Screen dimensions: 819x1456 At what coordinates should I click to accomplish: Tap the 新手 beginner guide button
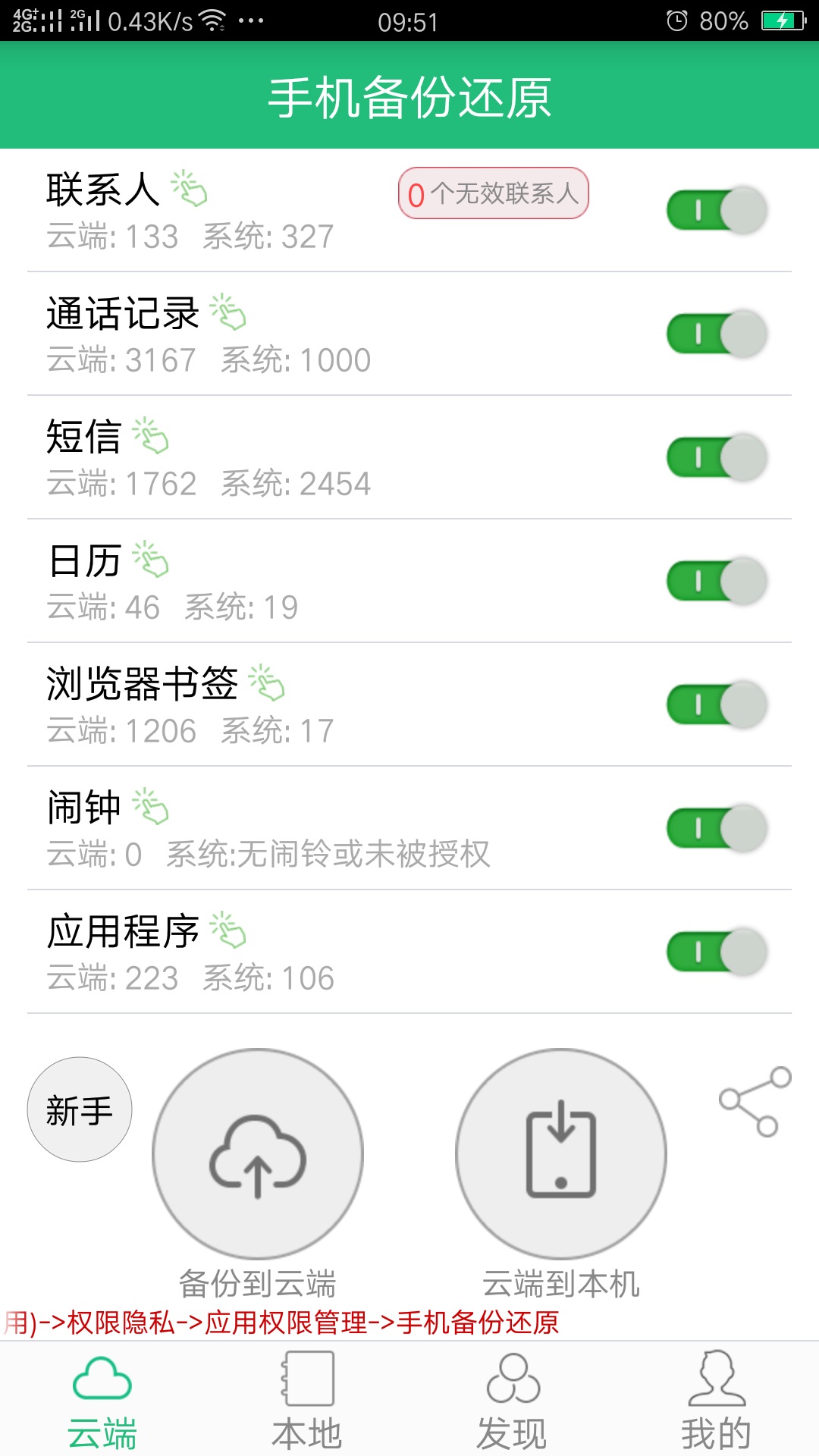(x=80, y=1109)
